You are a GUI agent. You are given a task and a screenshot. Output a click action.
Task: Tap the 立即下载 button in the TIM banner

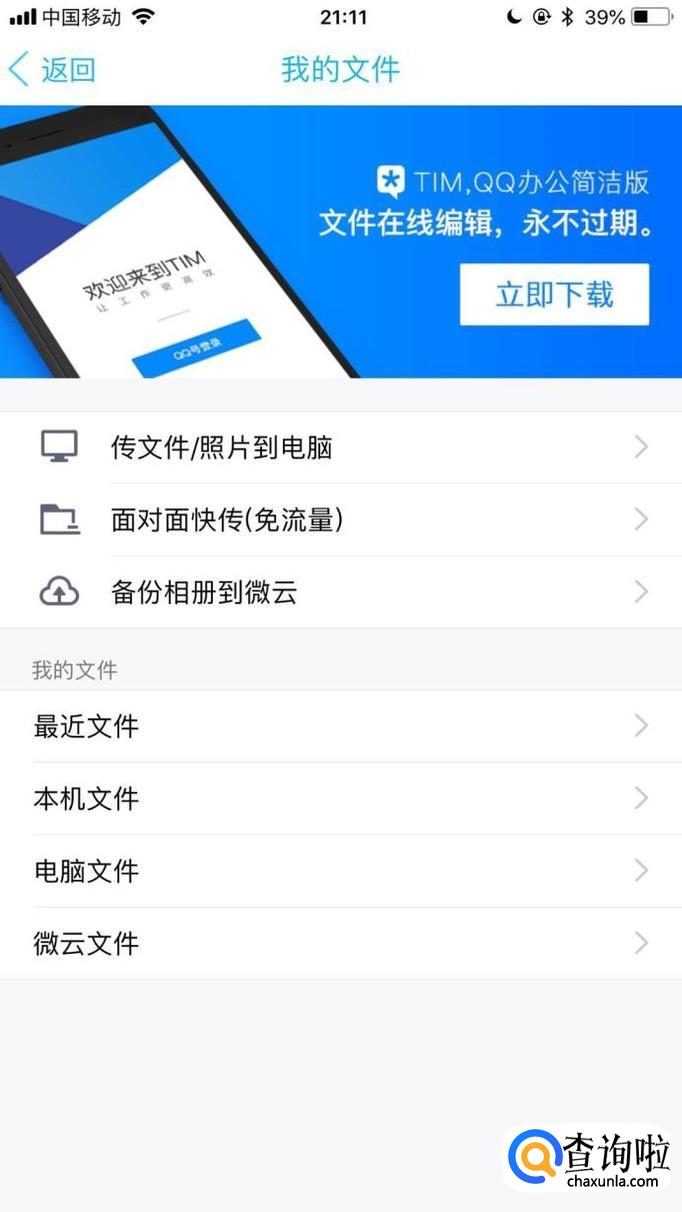554,295
